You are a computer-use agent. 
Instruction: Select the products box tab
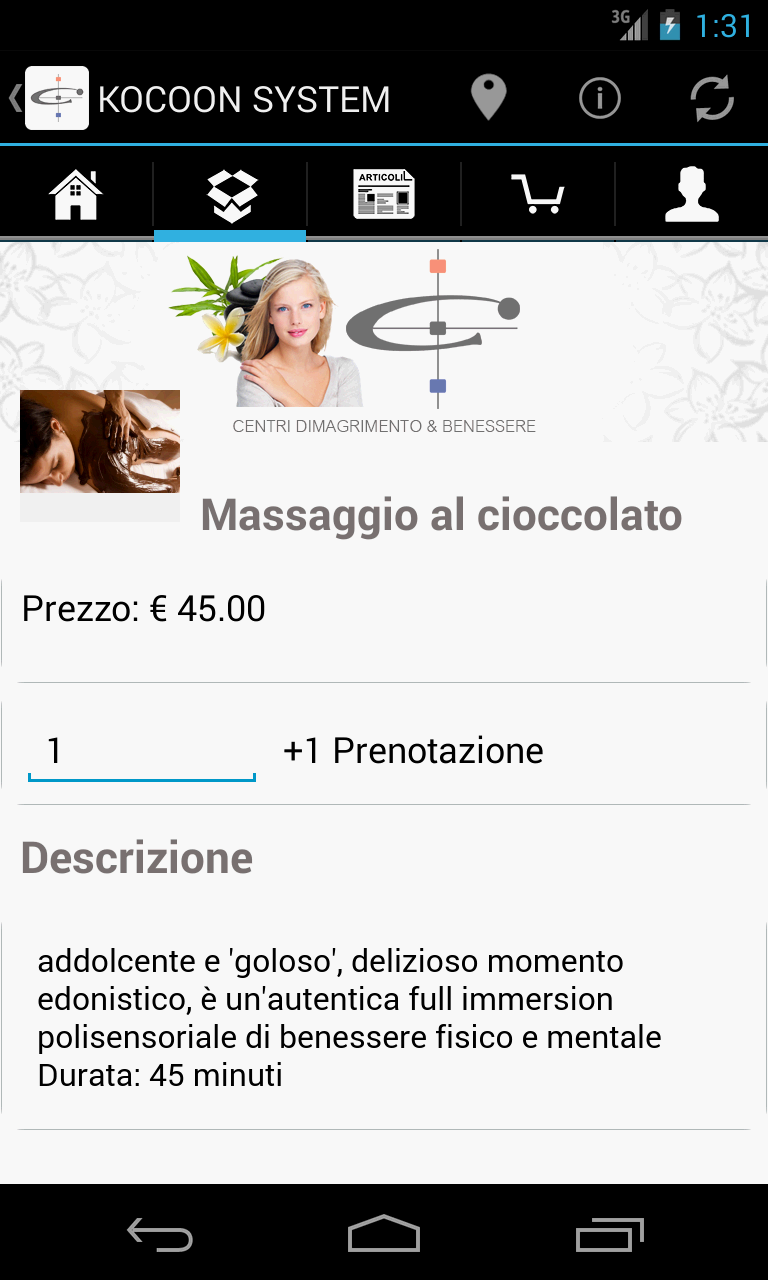[x=231, y=194]
